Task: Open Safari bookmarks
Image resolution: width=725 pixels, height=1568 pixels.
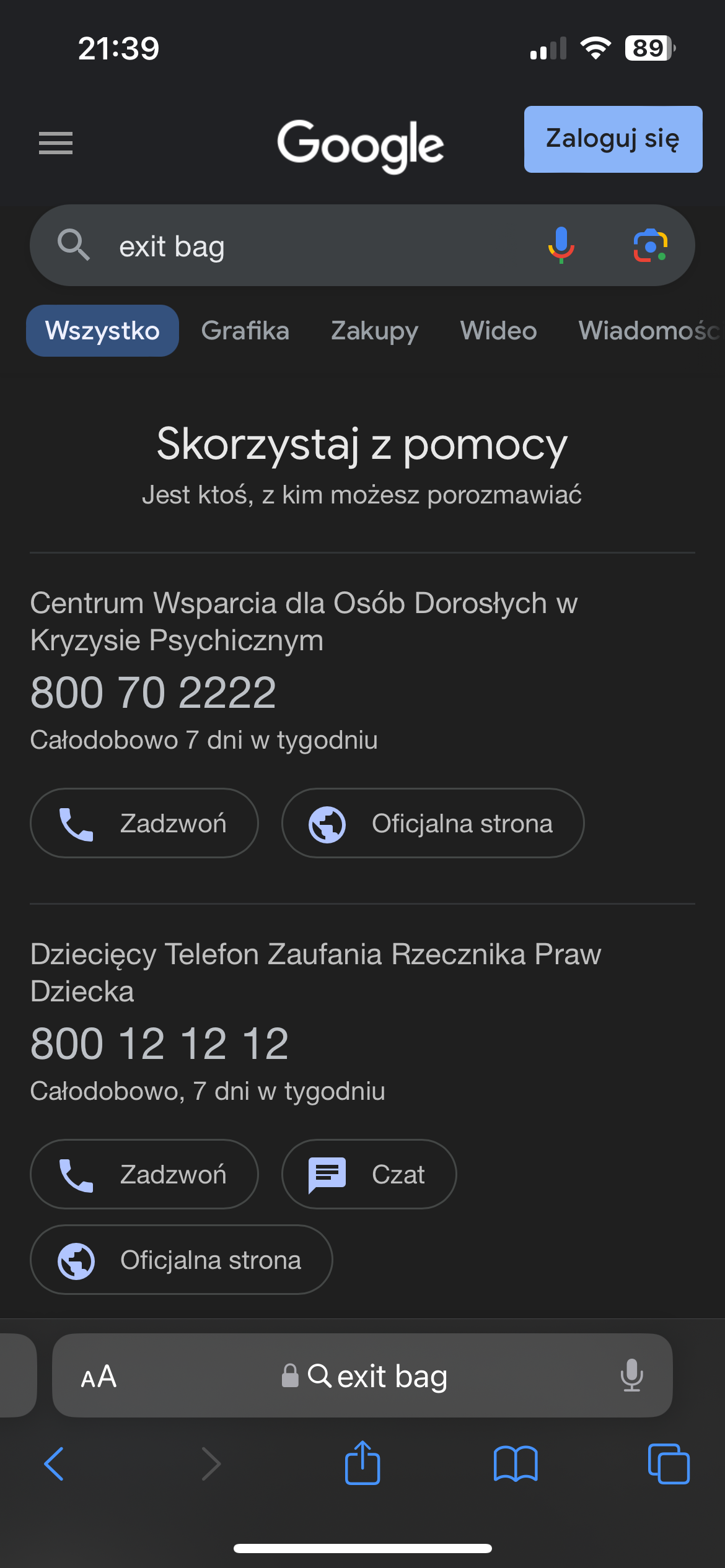Action: click(x=516, y=1464)
